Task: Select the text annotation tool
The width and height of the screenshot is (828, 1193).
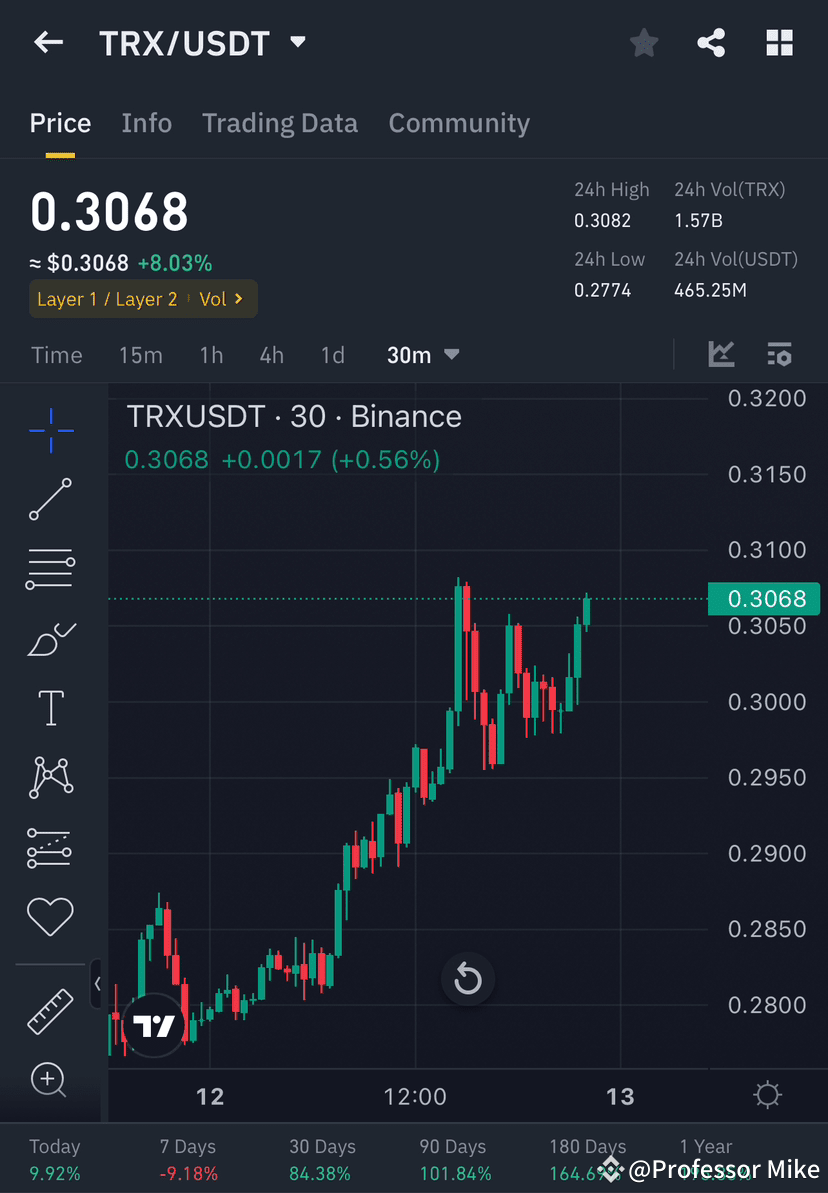Action: coord(50,707)
